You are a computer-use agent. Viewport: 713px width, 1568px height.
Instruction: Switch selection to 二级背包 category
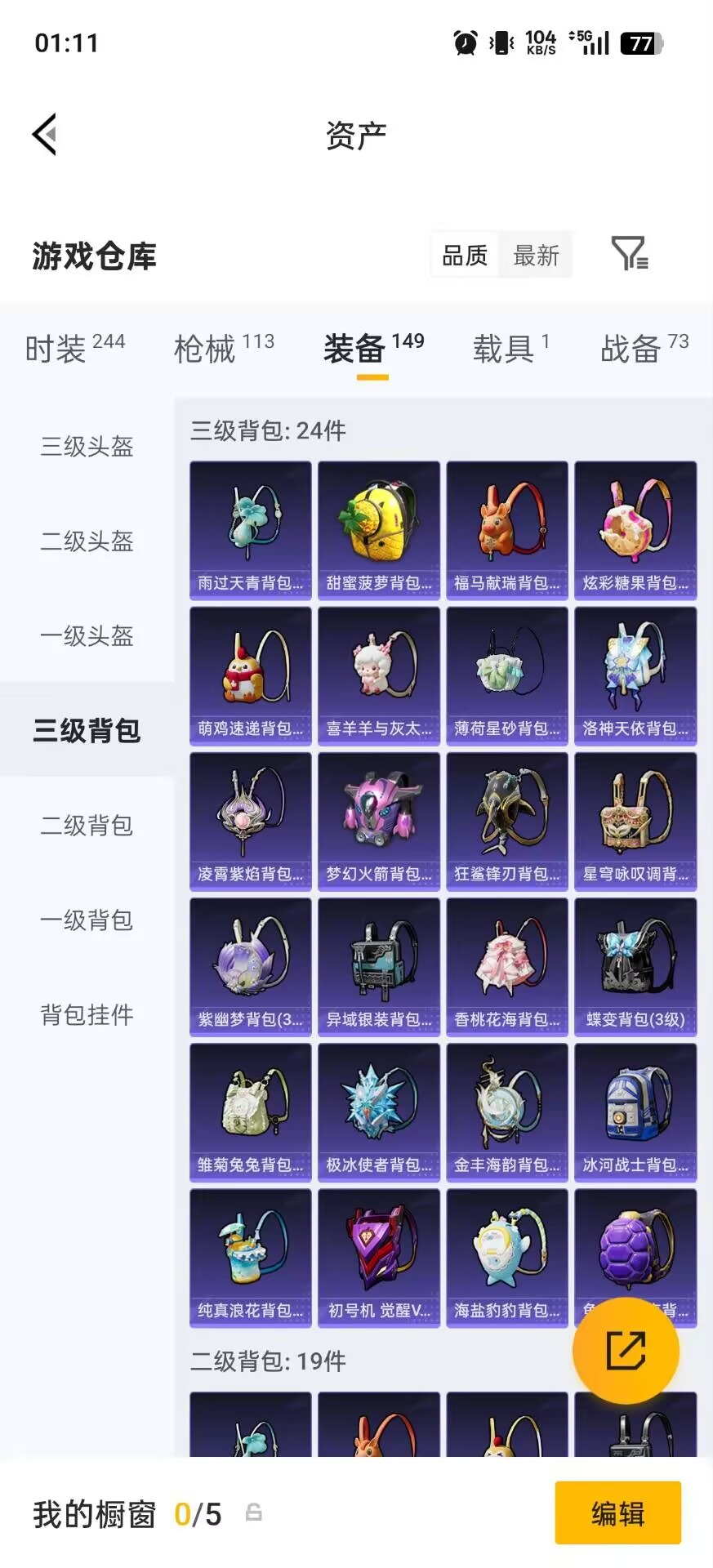(x=87, y=826)
